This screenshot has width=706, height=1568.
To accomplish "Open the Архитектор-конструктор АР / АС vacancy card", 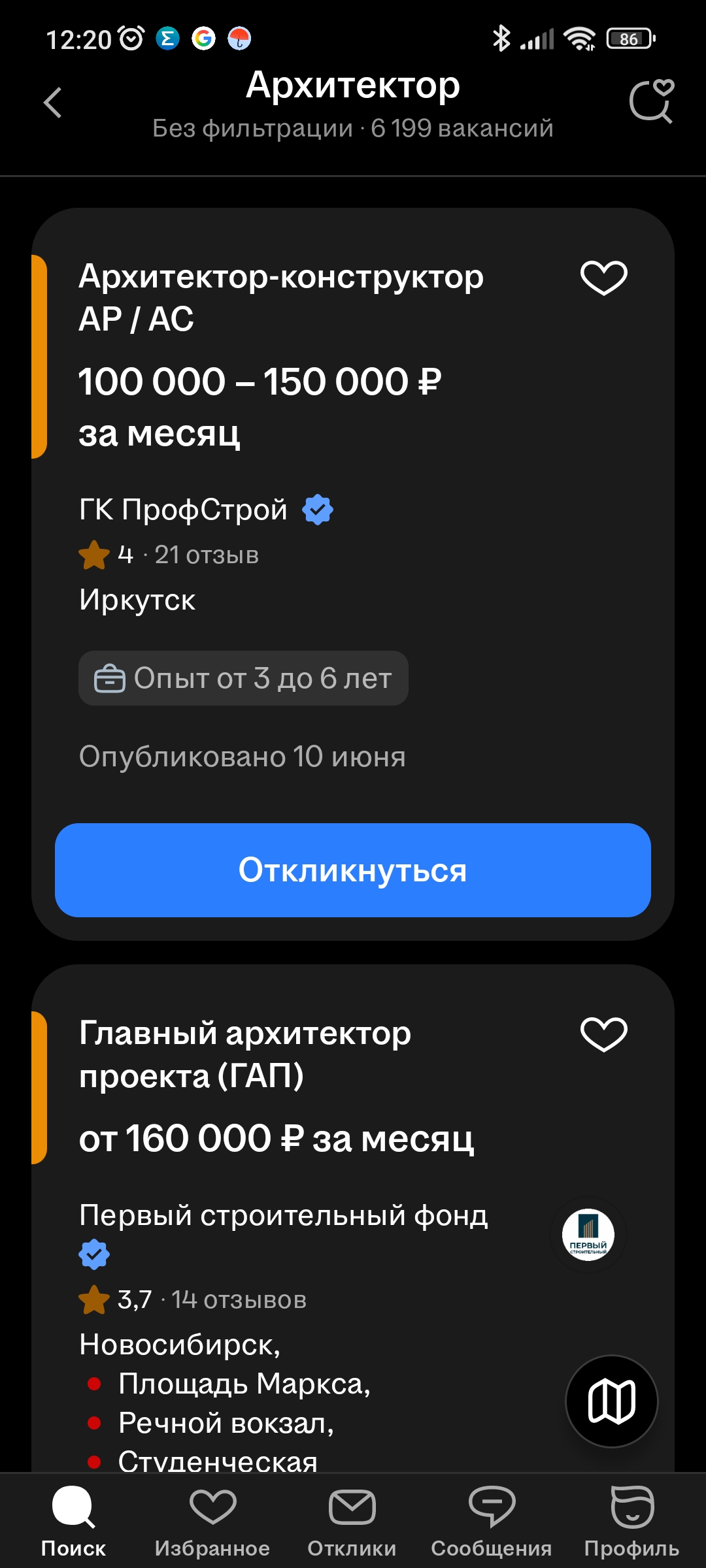I will [x=281, y=297].
